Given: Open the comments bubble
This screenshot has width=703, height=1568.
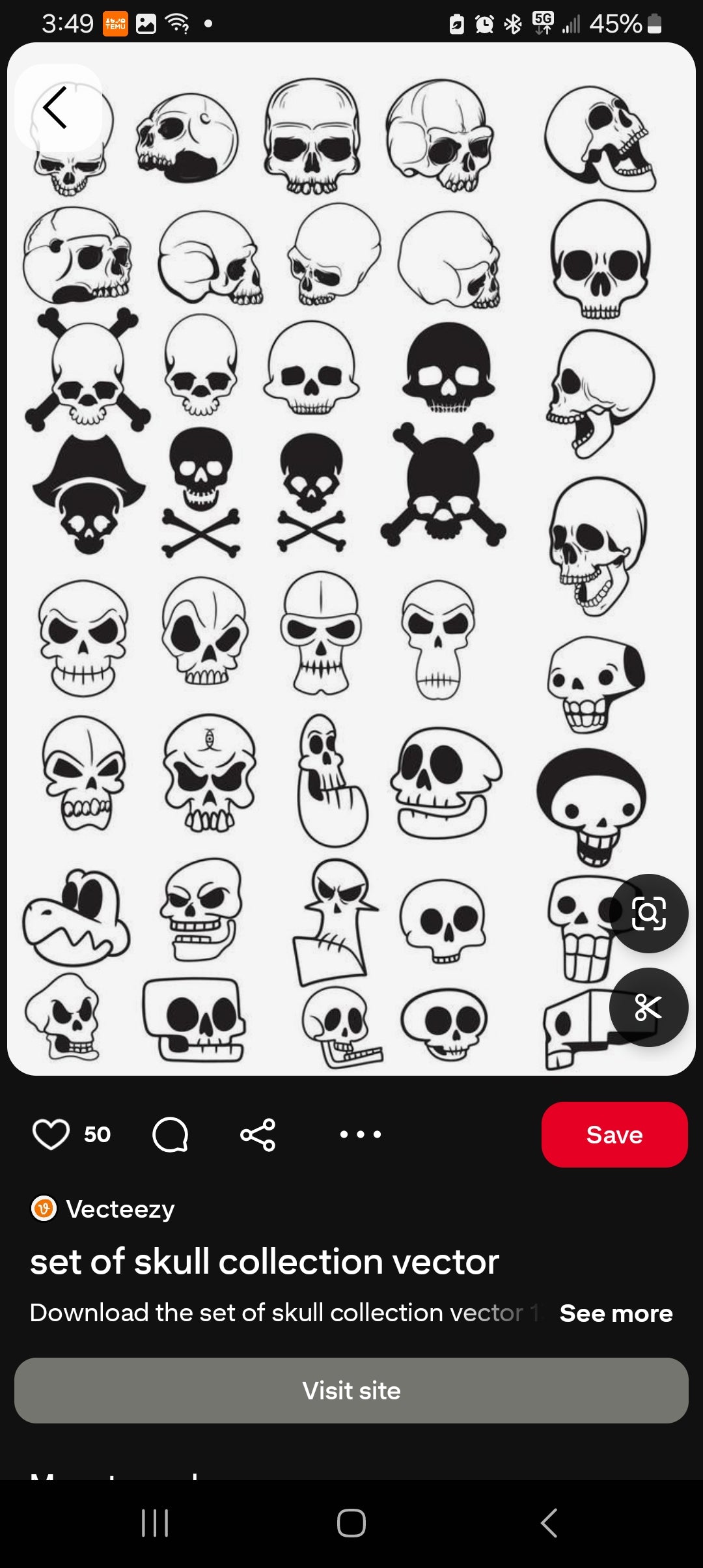Looking at the screenshot, I should pyautogui.click(x=170, y=1134).
